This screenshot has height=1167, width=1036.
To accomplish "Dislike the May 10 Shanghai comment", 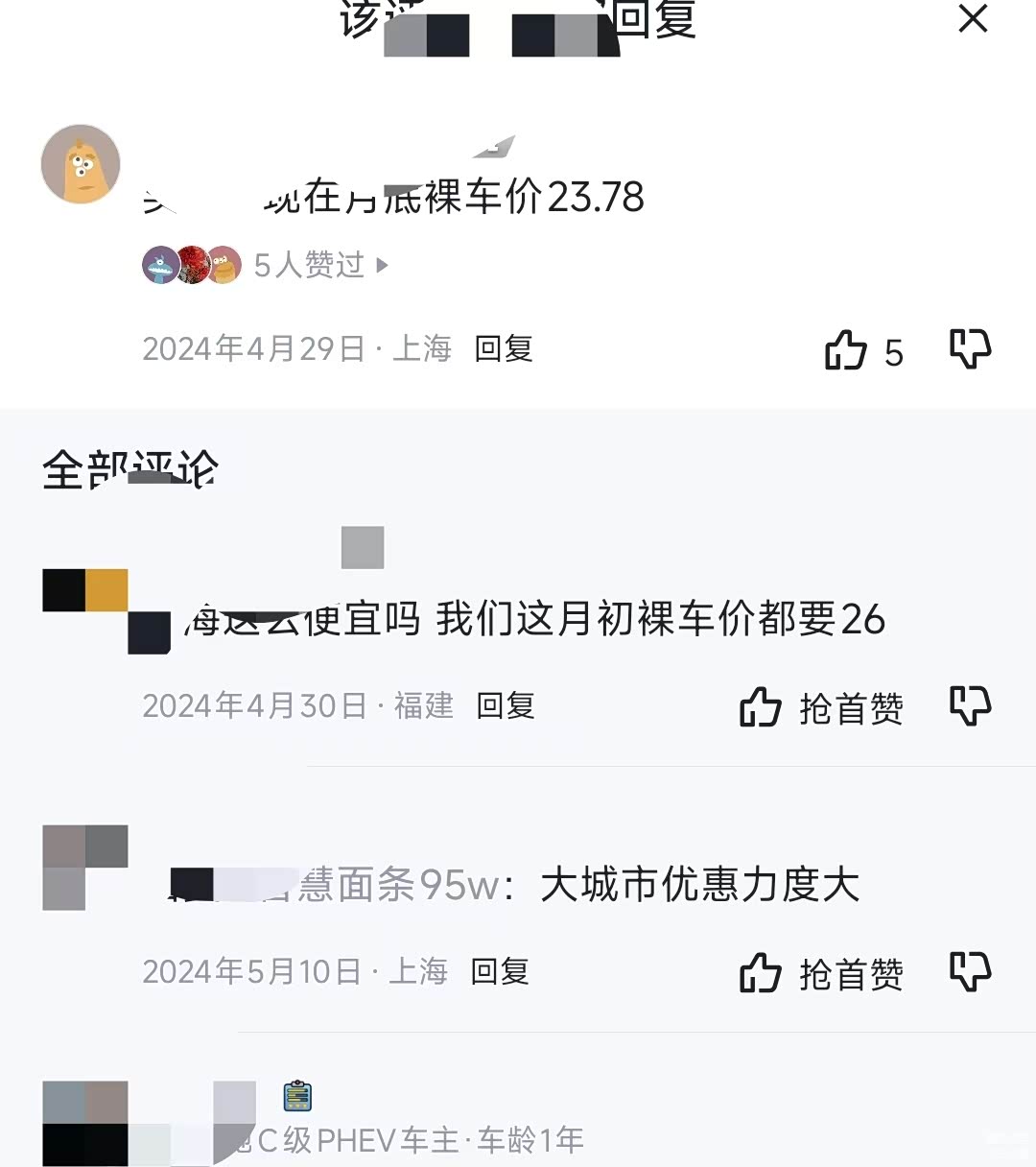I will pos(970,971).
